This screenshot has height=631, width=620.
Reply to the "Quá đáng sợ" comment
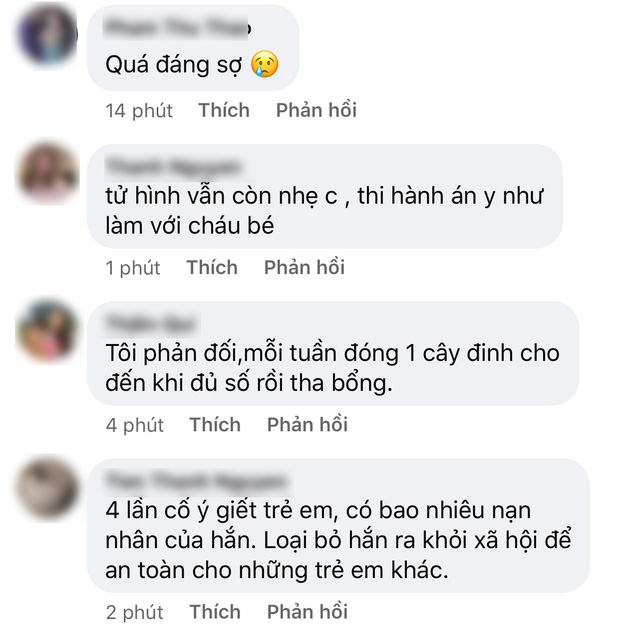pos(316,110)
